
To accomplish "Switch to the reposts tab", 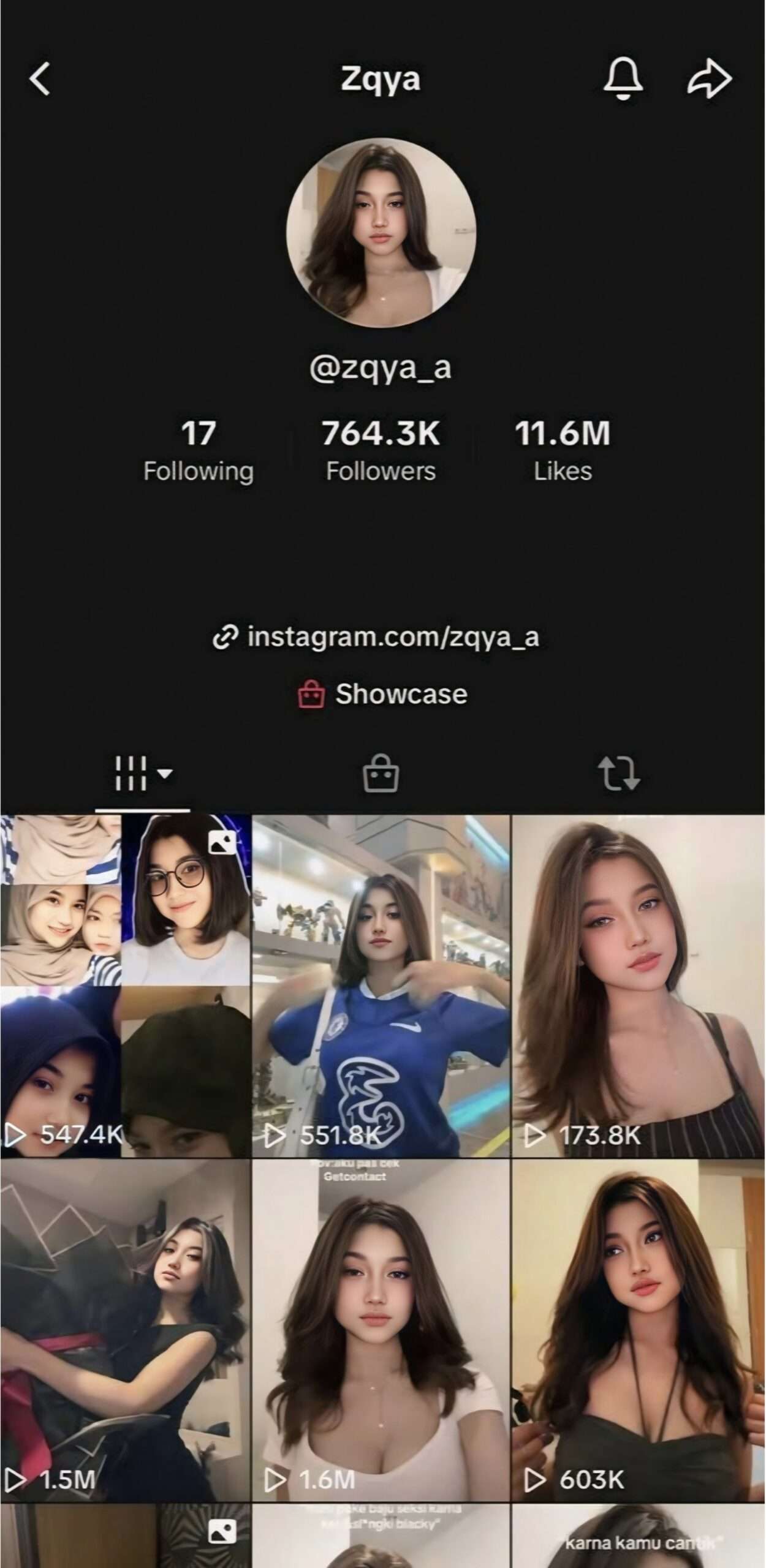I will (x=619, y=774).
